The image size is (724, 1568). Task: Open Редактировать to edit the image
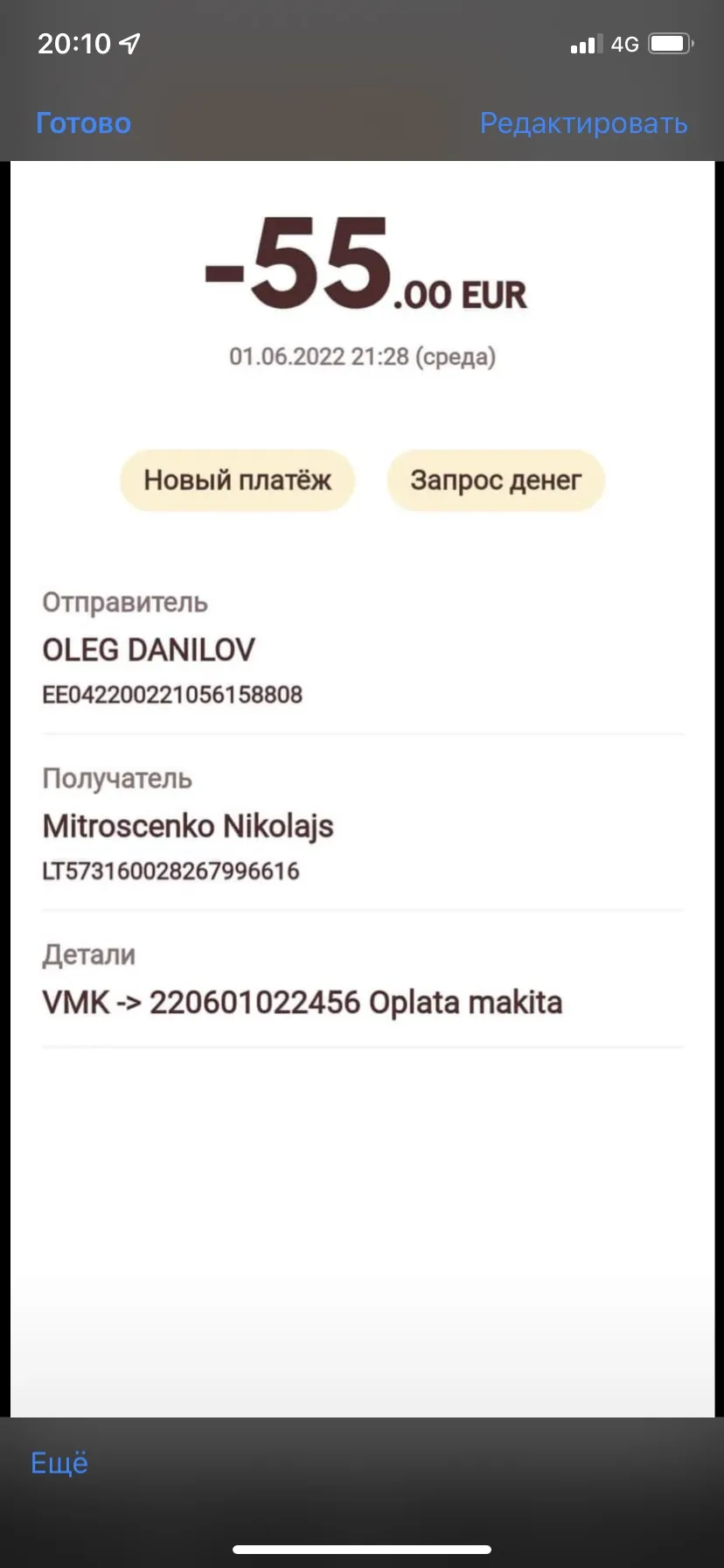tap(583, 123)
